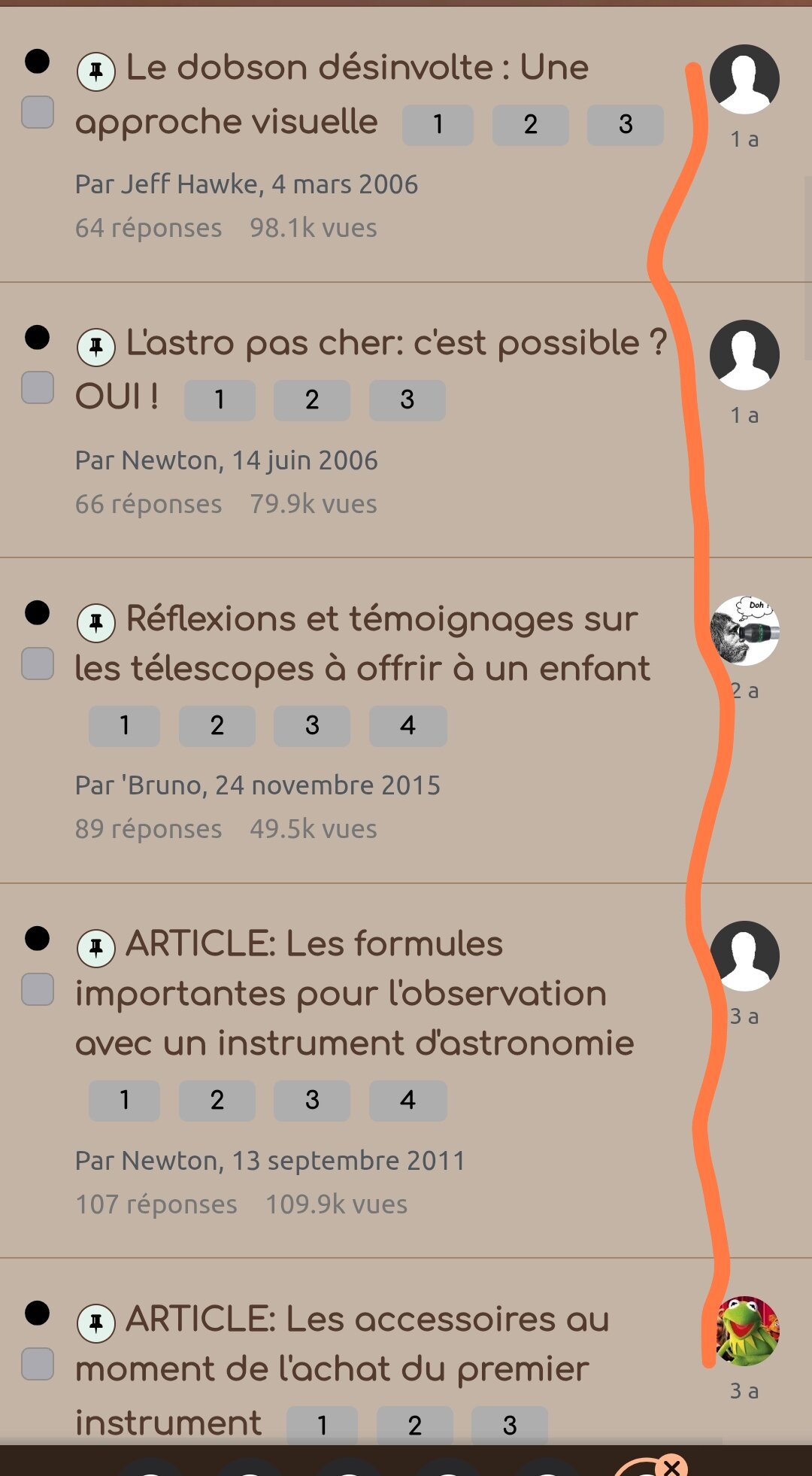Go to page 1 of the Le dobson désinvolte topic
The image size is (812, 1476).
(438, 125)
